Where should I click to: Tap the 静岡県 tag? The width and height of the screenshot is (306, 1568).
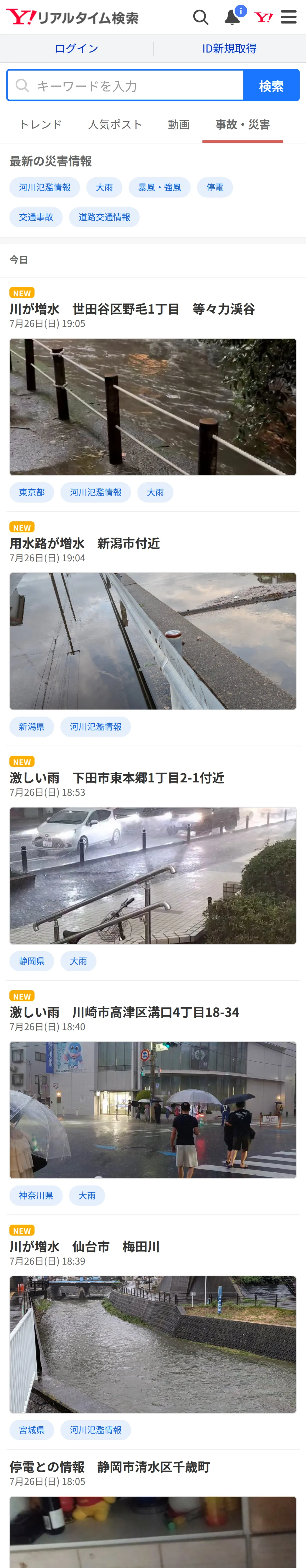pyautogui.click(x=32, y=961)
